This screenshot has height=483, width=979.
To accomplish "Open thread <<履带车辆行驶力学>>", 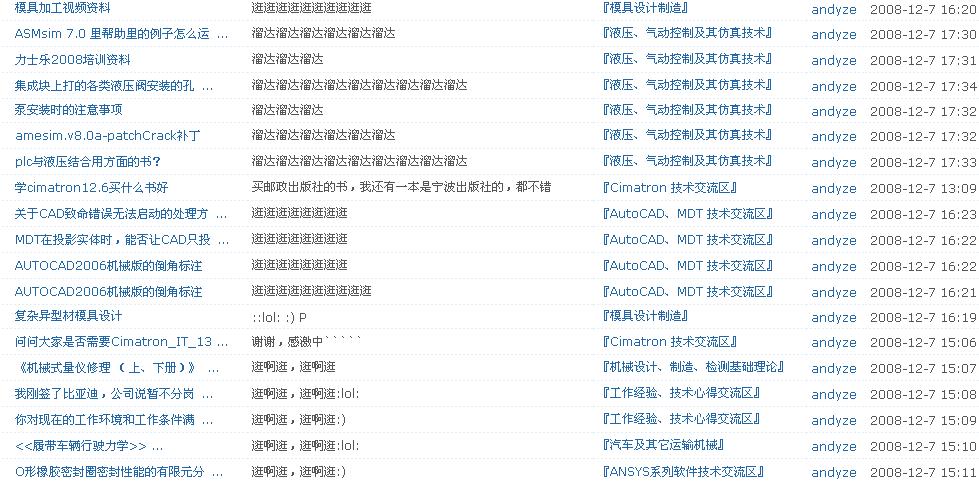I will [81, 445].
